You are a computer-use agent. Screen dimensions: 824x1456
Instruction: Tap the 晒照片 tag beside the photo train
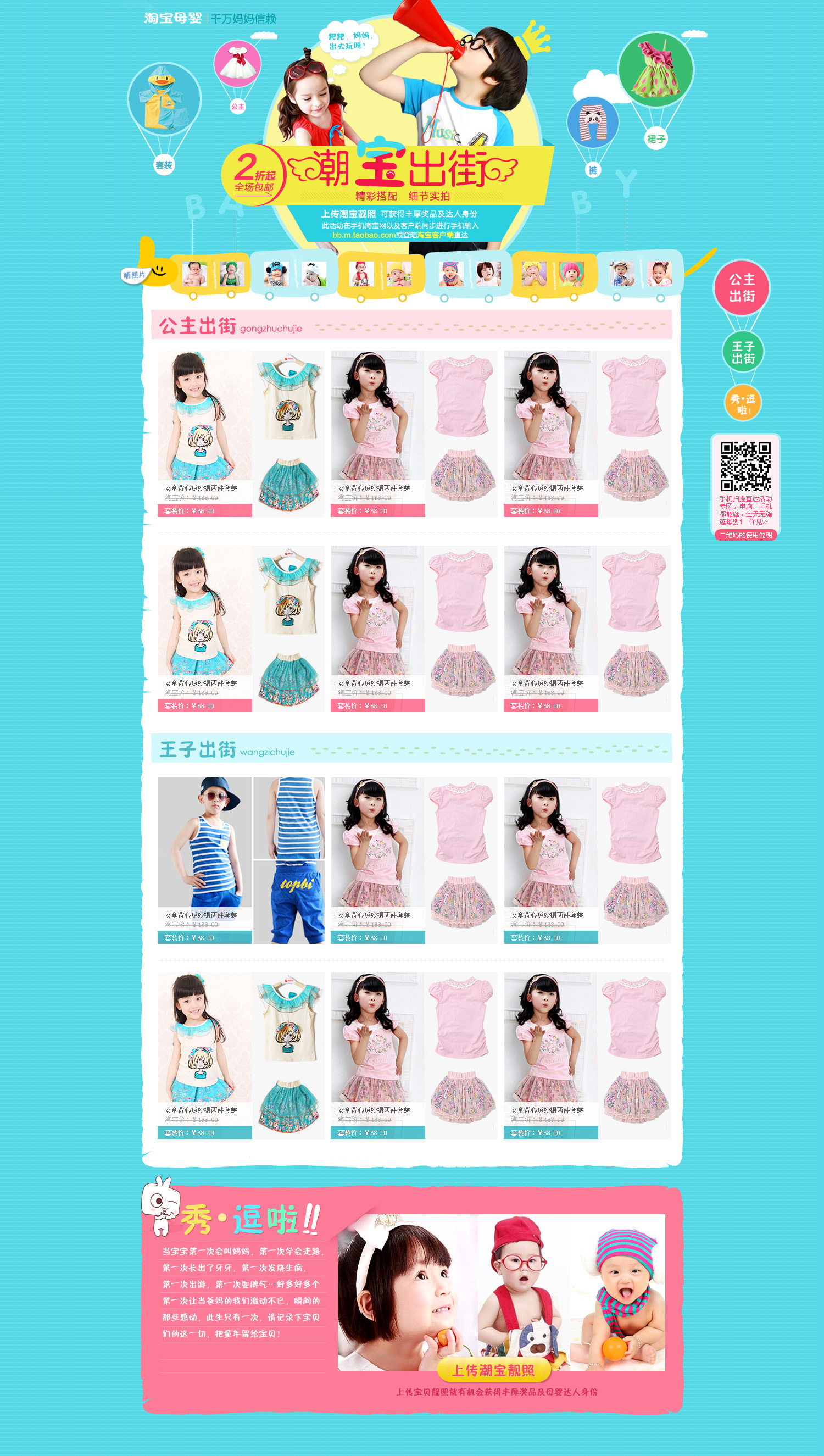(135, 275)
